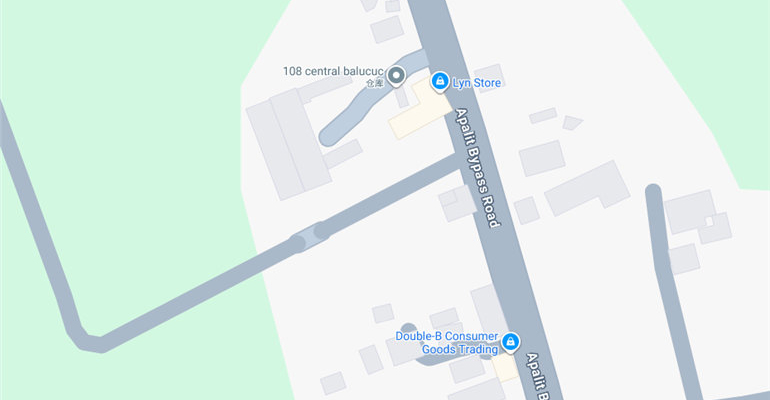Select the 108 central balucuc marker

pyautogui.click(x=395, y=74)
